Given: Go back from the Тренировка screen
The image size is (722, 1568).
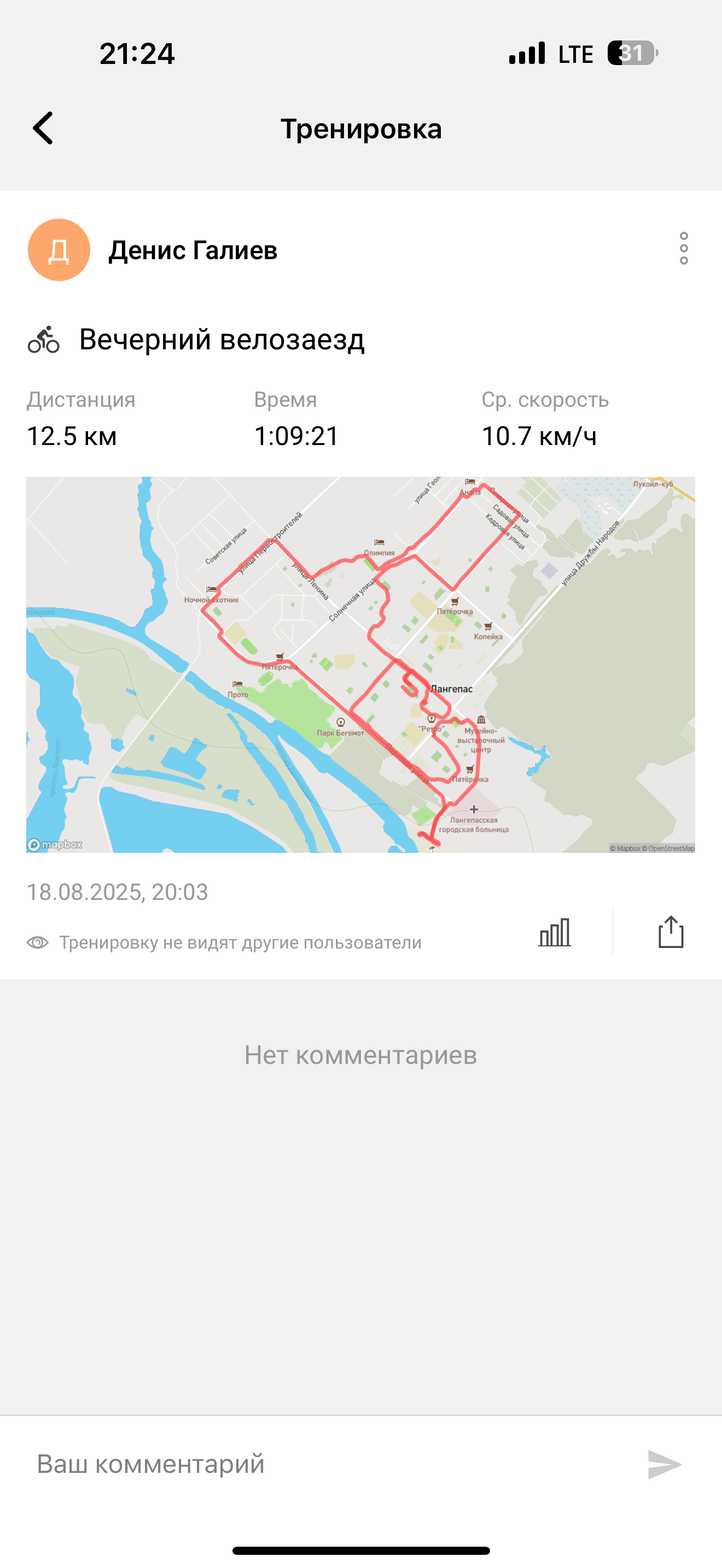Looking at the screenshot, I should [x=43, y=128].
